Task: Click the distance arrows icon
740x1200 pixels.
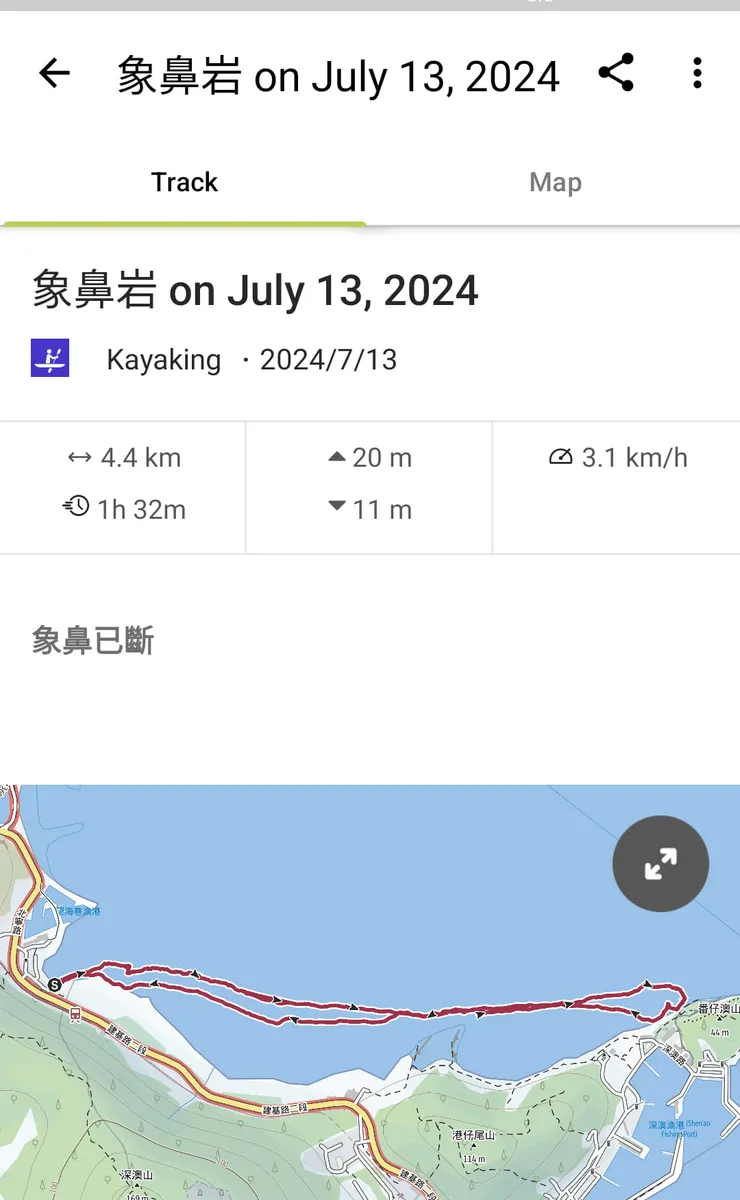Action: [x=81, y=457]
